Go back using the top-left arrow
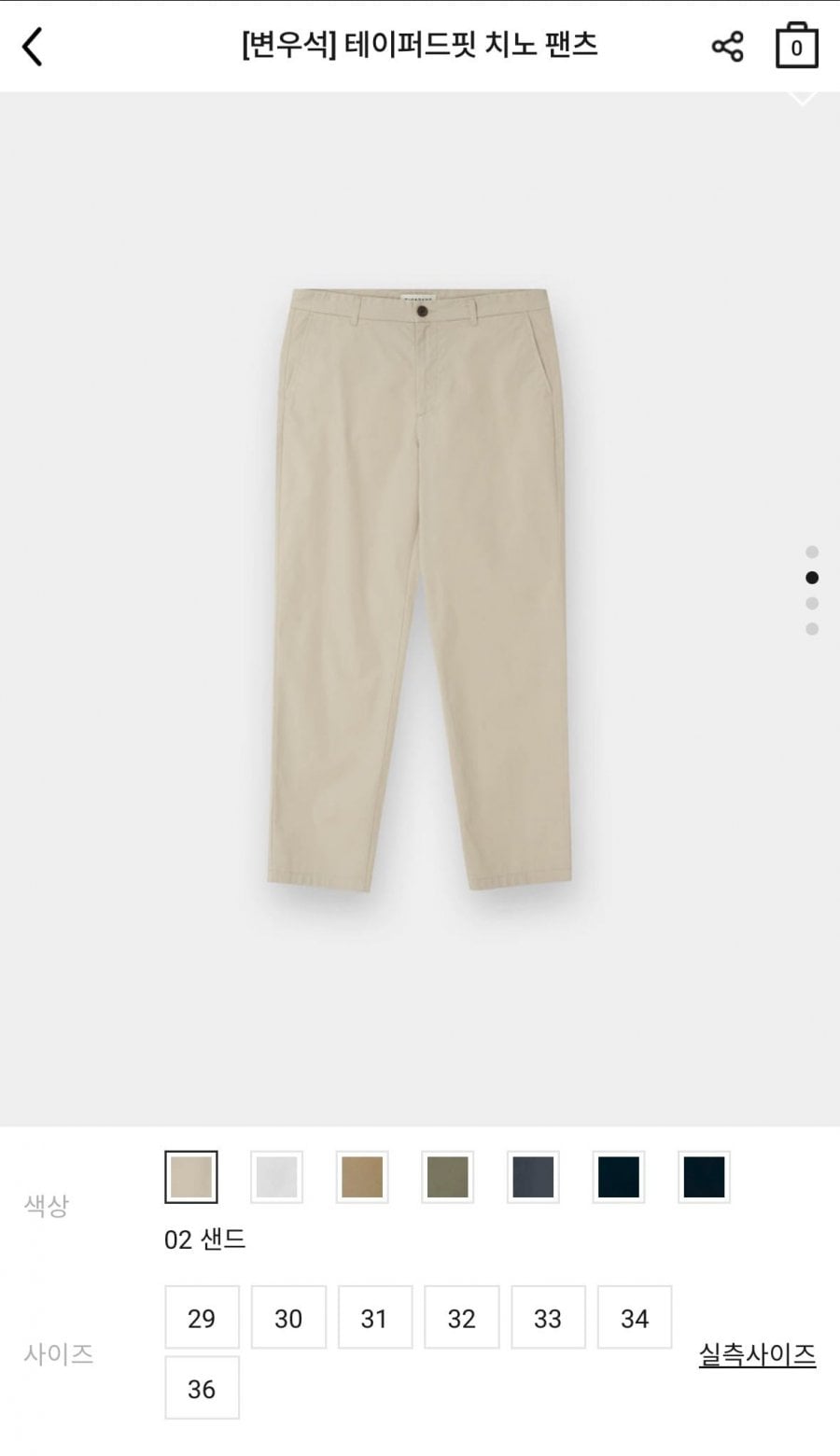Image resolution: width=840 pixels, height=1456 pixels. (x=33, y=47)
